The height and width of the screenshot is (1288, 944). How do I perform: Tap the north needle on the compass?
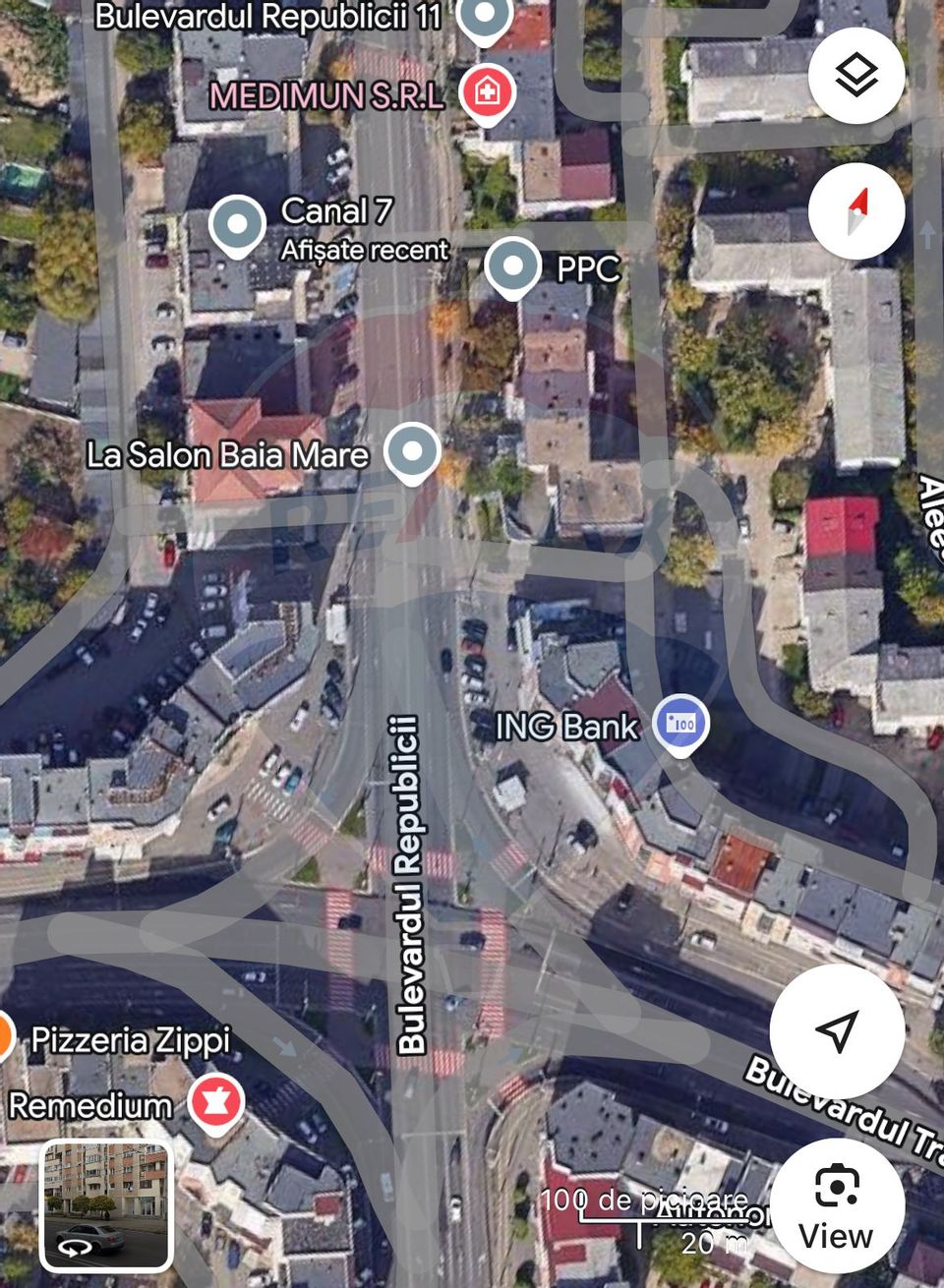tap(858, 201)
